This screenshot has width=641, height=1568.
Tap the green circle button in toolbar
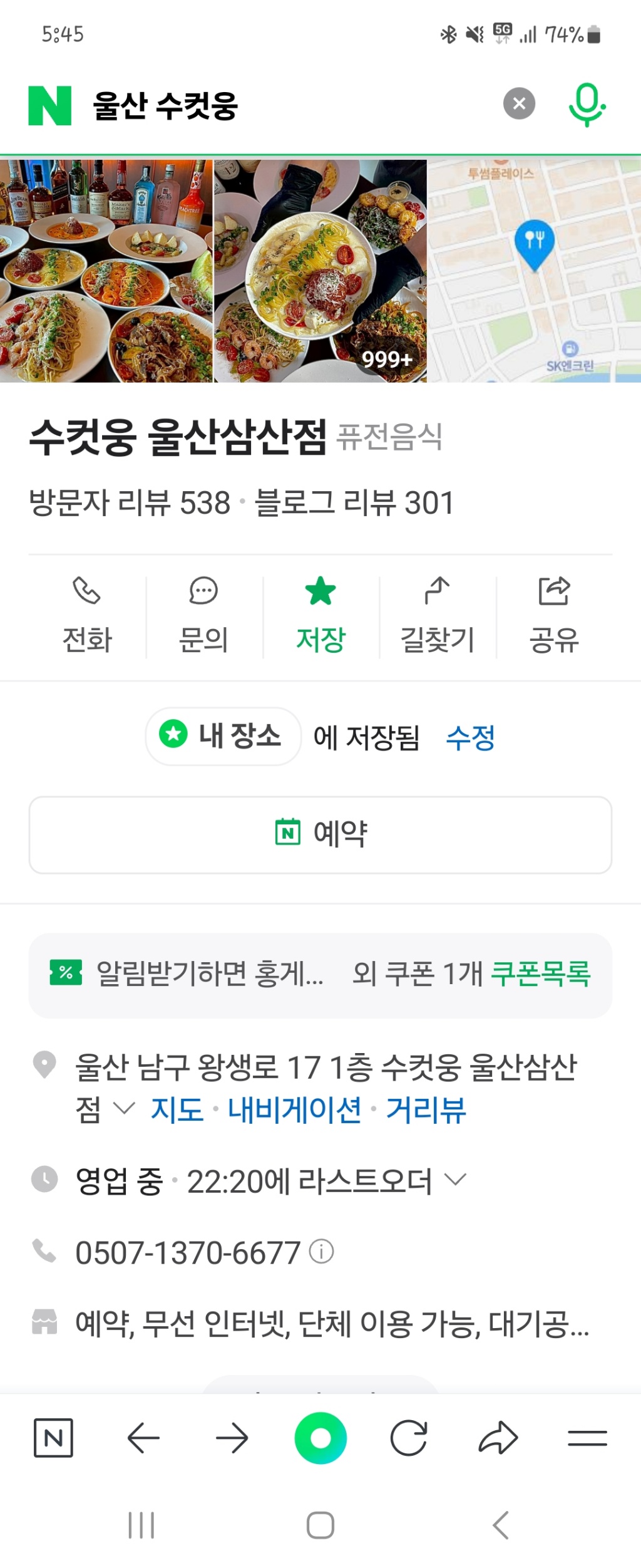click(x=320, y=1438)
